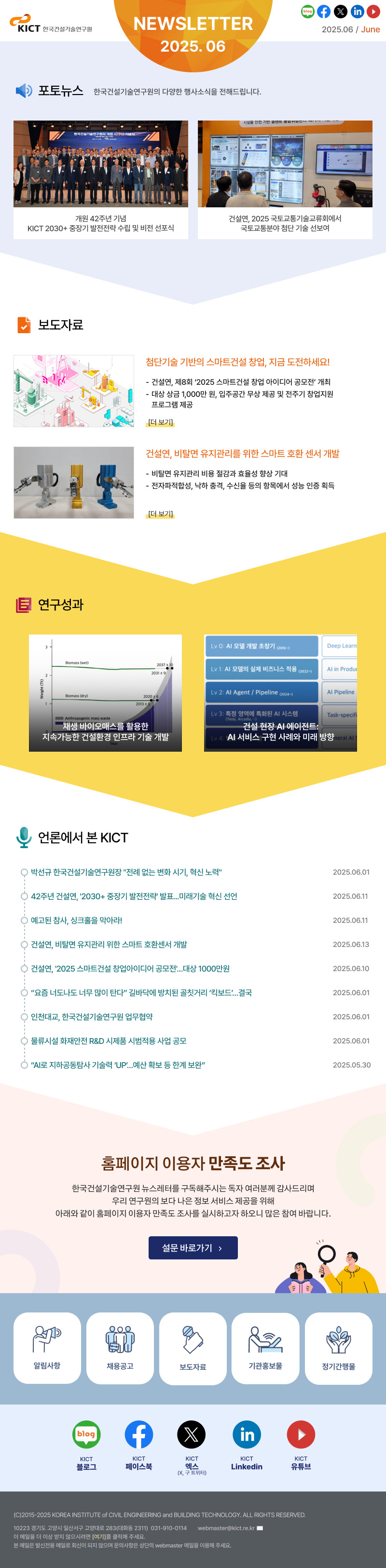Image resolution: width=386 pixels, height=1568 pixels.
Task: Open the 건설 현장 AI 에이전트 research card
Action: (x=280, y=693)
